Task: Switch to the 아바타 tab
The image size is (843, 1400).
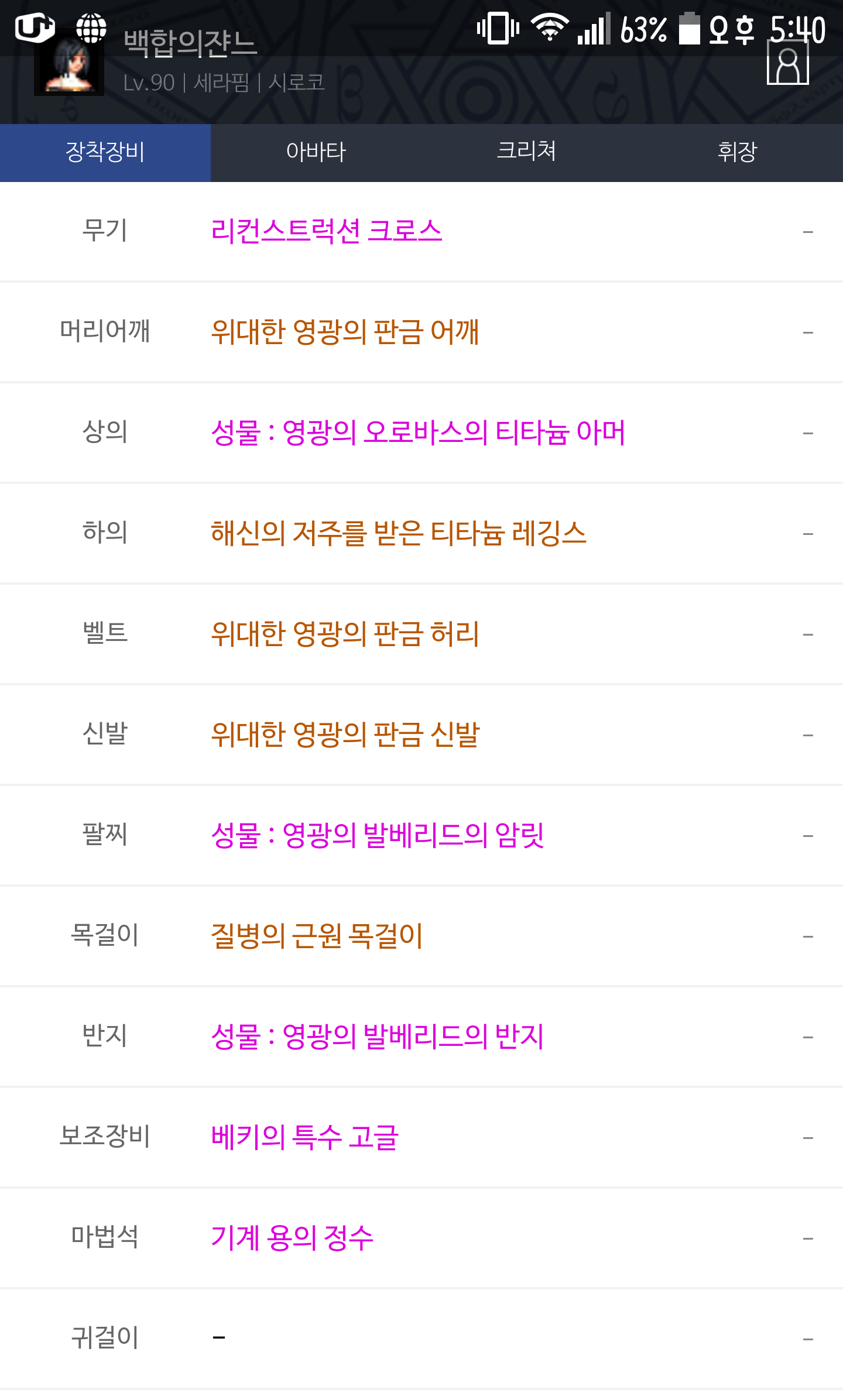Action: pyautogui.click(x=316, y=152)
